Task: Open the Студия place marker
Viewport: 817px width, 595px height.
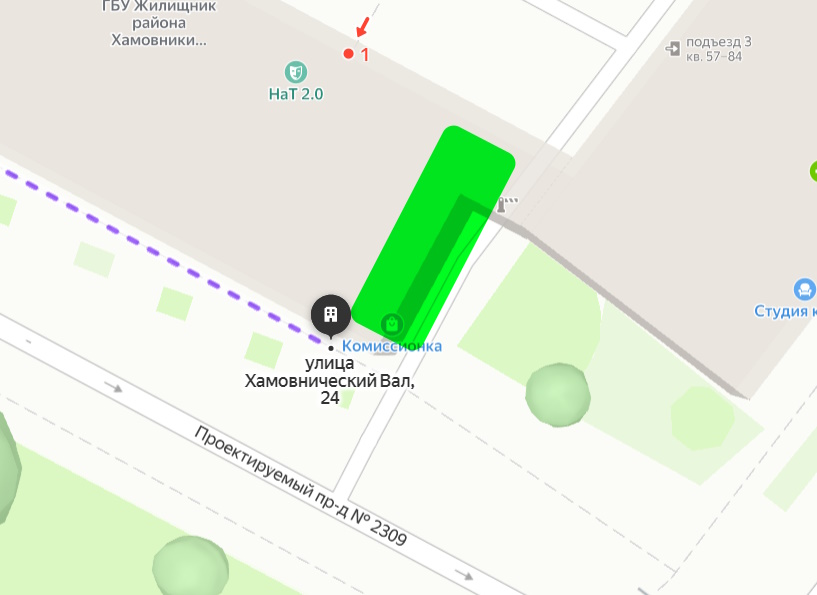Action: (x=804, y=290)
